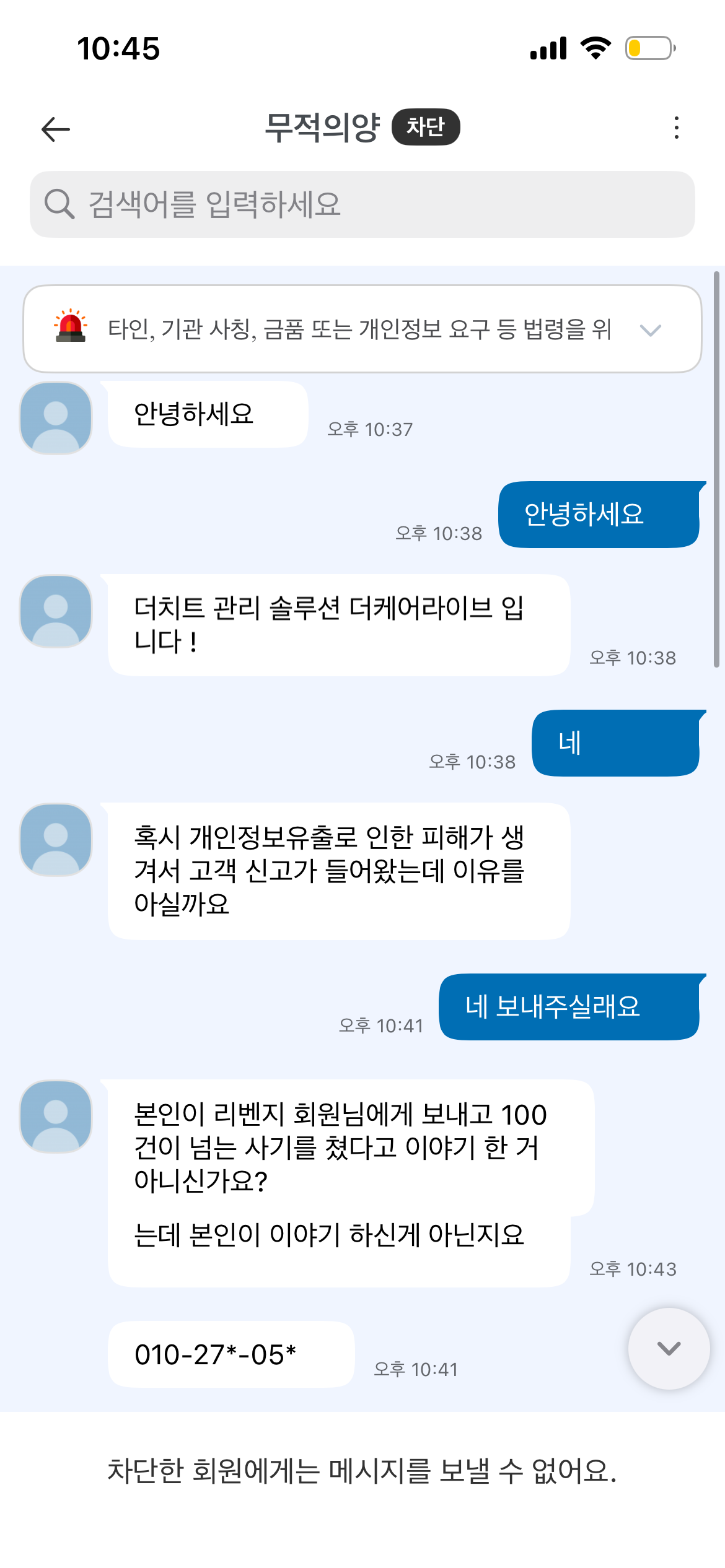Open the three-dot overflow menu
The image size is (725, 1568).
(x=676, y=128)
